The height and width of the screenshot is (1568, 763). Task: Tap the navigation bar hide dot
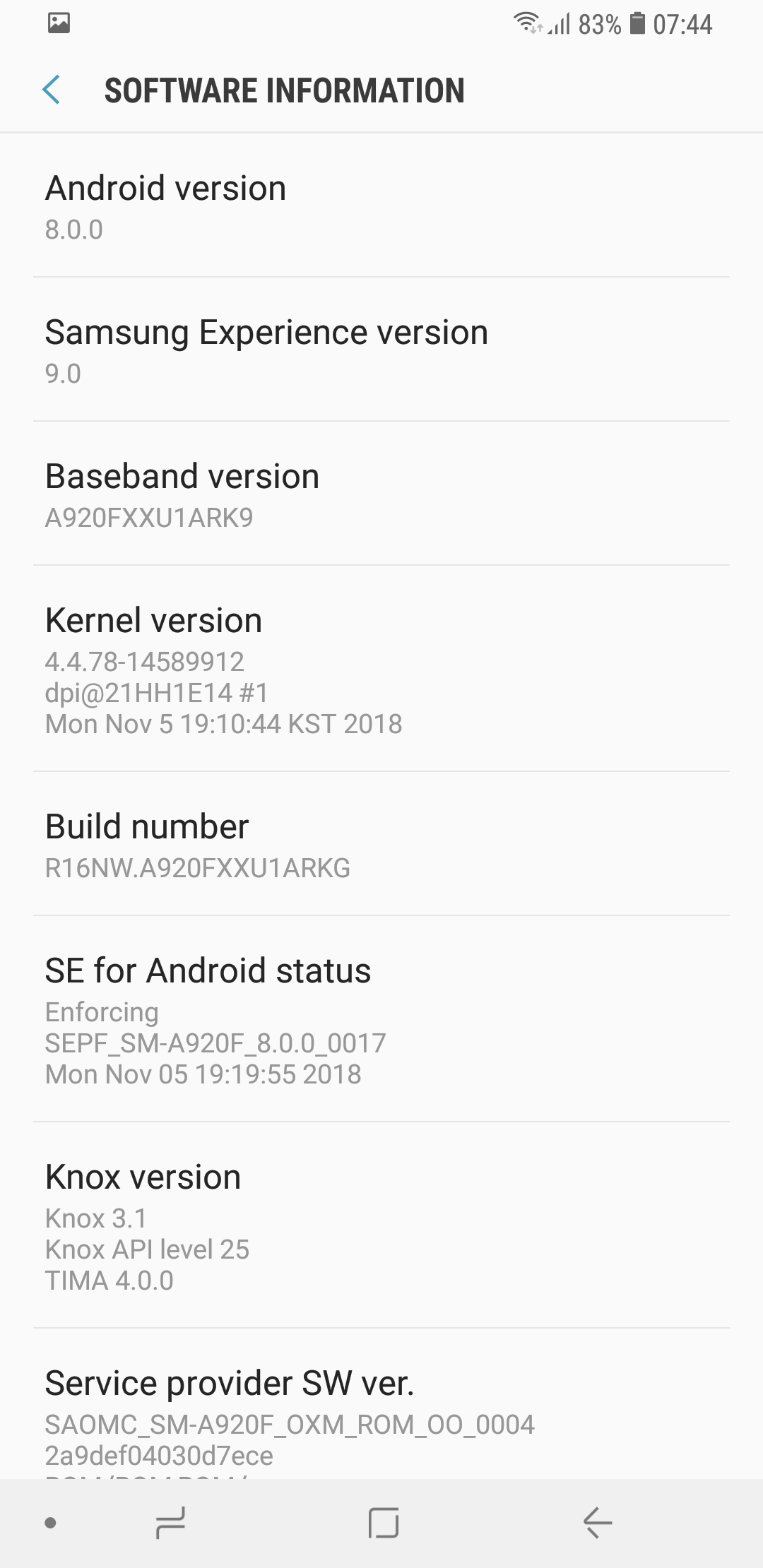tap(50, 1523)
